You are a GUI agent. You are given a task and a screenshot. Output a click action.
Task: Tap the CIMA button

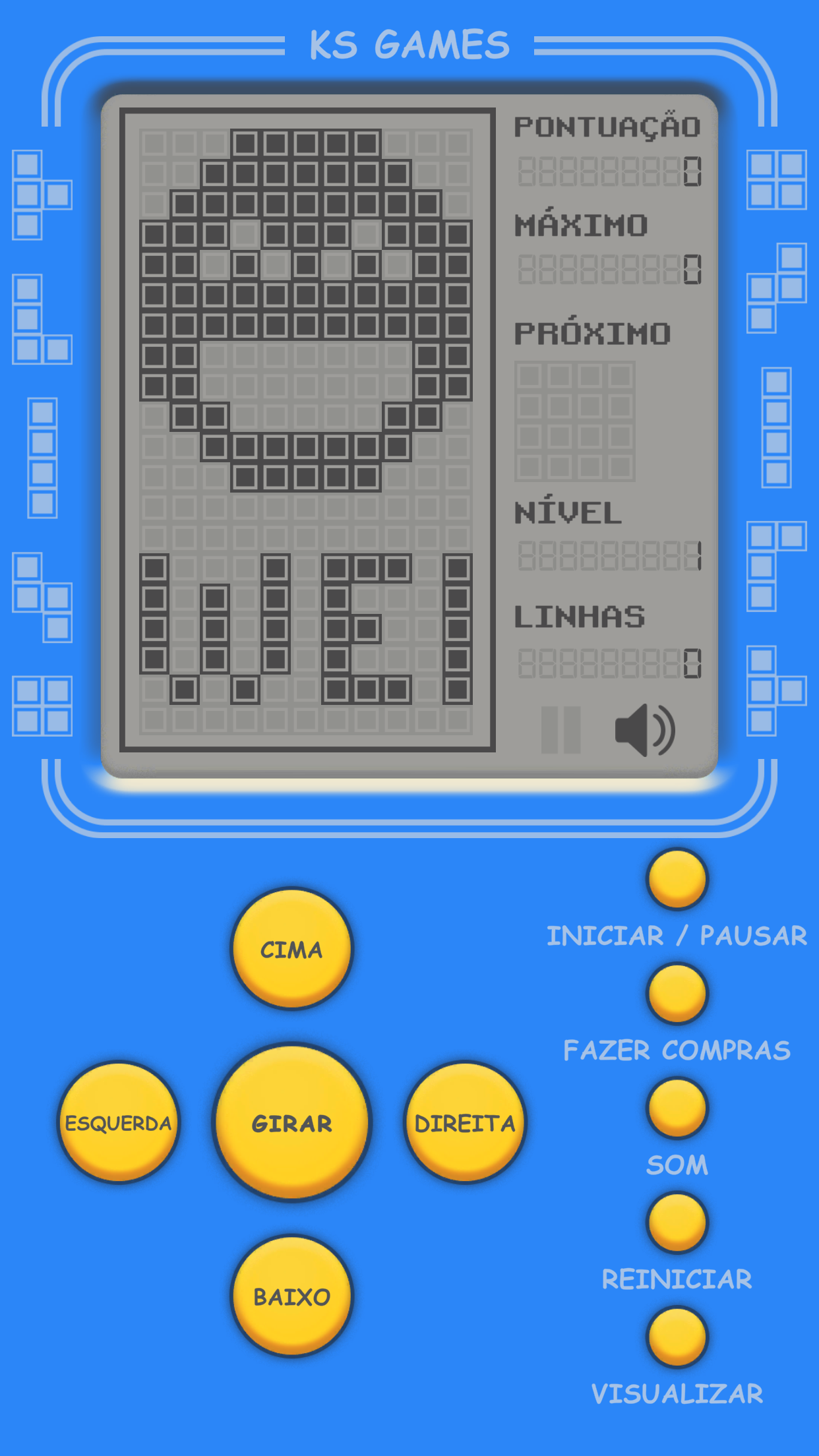coord(291,948)
